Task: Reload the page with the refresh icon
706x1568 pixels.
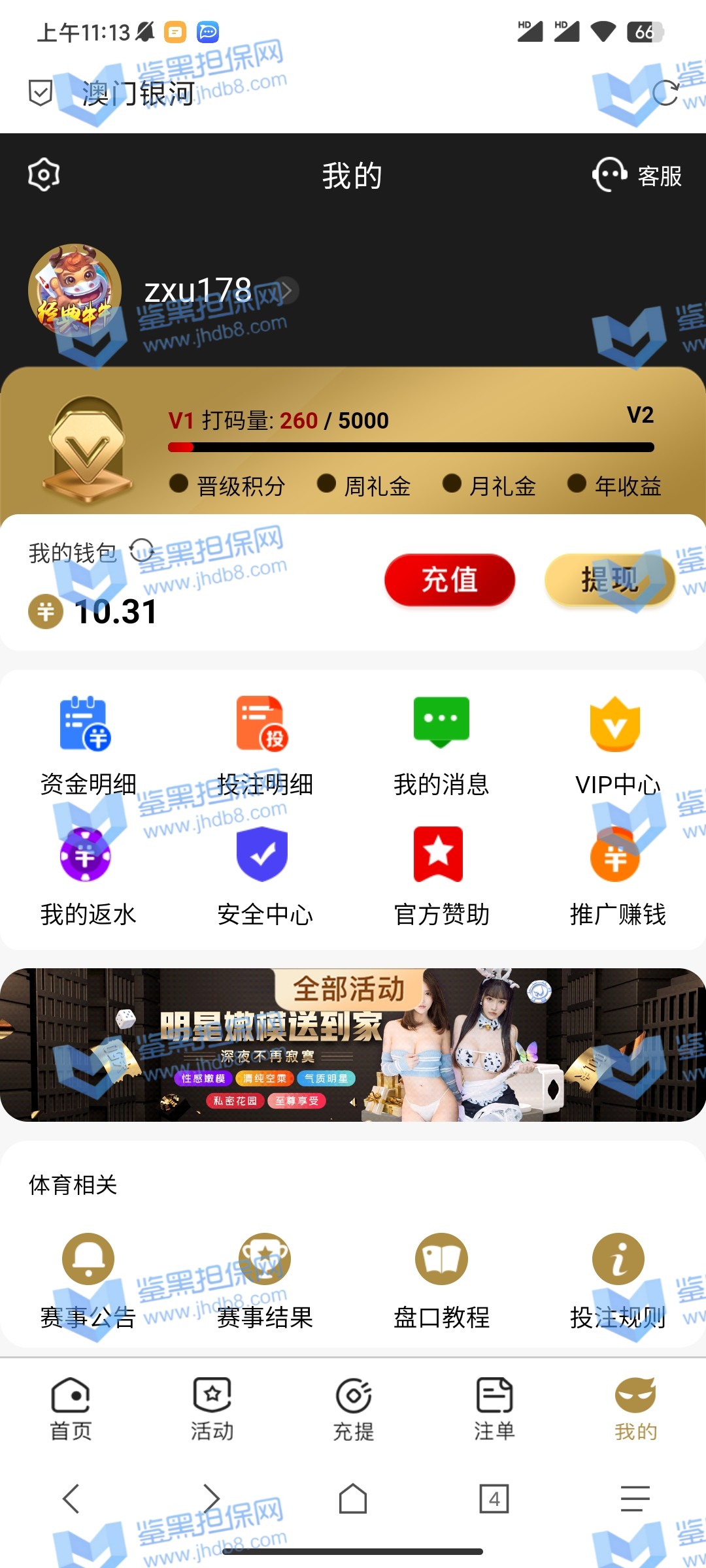Action: click(x=665, y=93)
